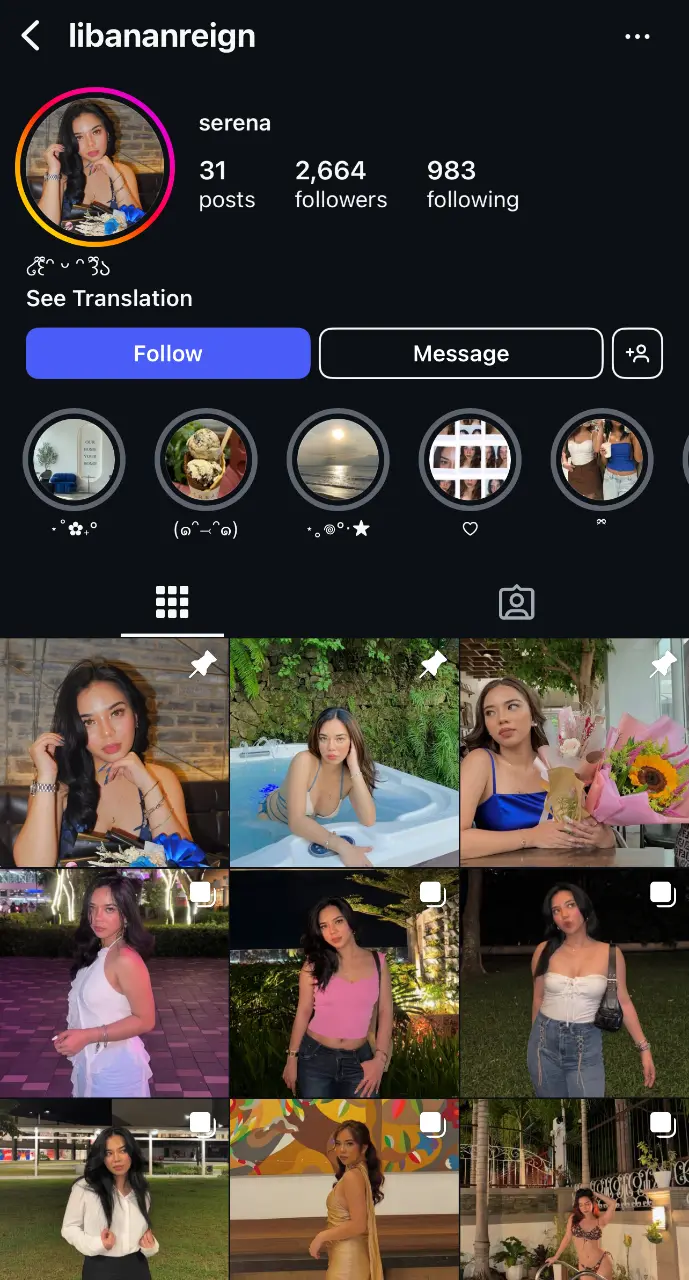Open the three-dot options menu
The image size is (689, 1280).
click(x=637, y=37)
